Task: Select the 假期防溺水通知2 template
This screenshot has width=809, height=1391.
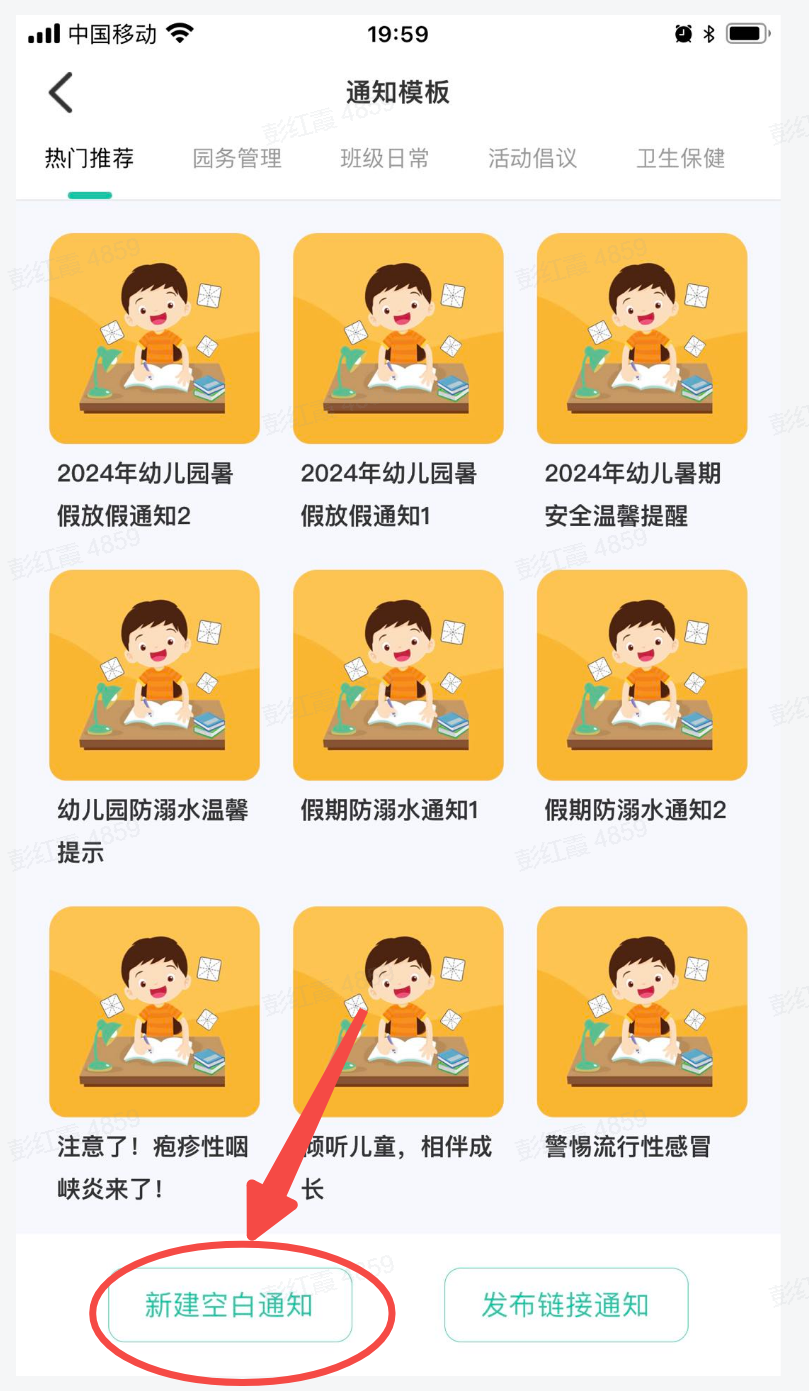Action: pyautogui.click(x=642, y=675)
